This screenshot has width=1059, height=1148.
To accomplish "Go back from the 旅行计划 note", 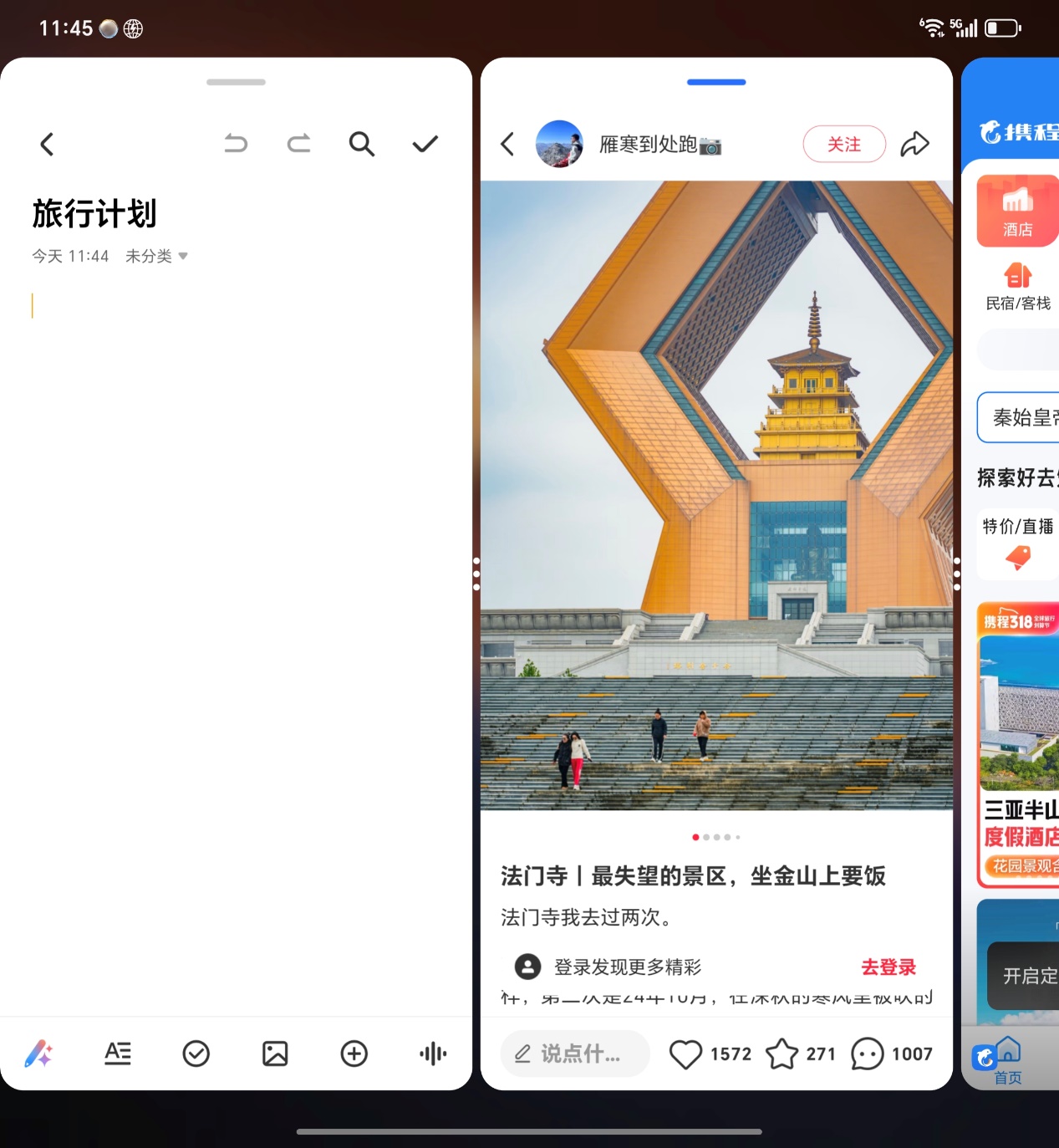I will [47, 144].
